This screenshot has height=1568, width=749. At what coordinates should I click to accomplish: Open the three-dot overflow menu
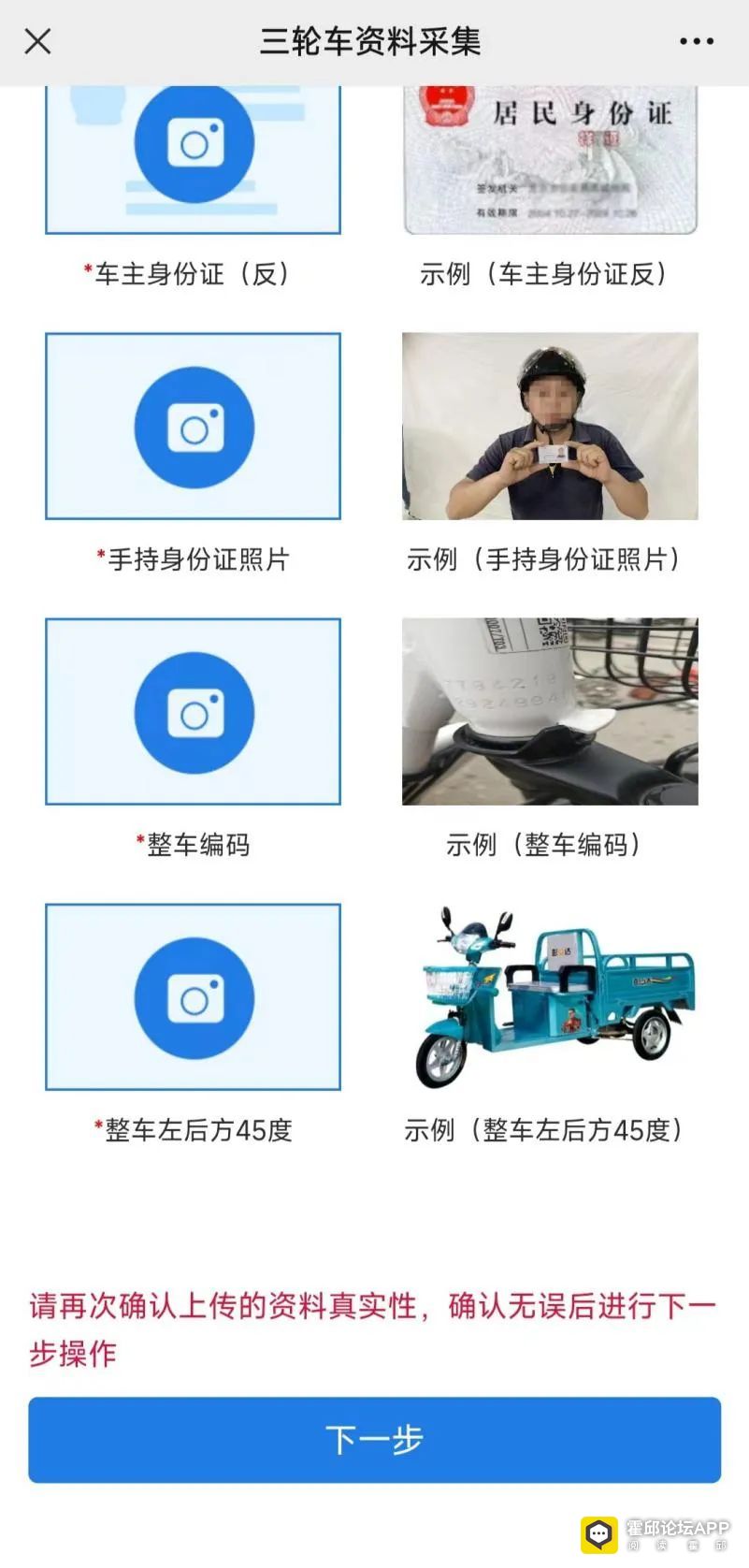[697, 41]
